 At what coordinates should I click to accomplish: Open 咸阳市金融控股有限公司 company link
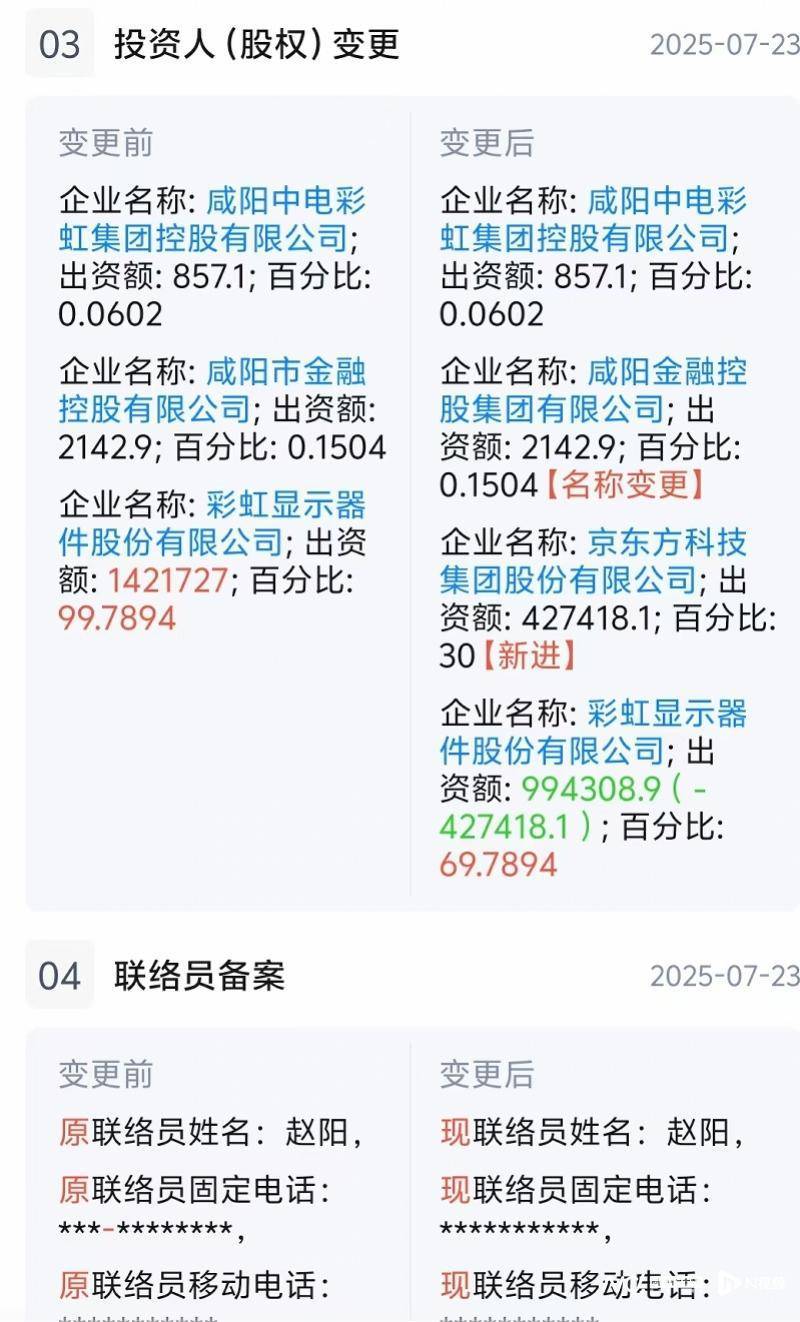pos(285,373)
